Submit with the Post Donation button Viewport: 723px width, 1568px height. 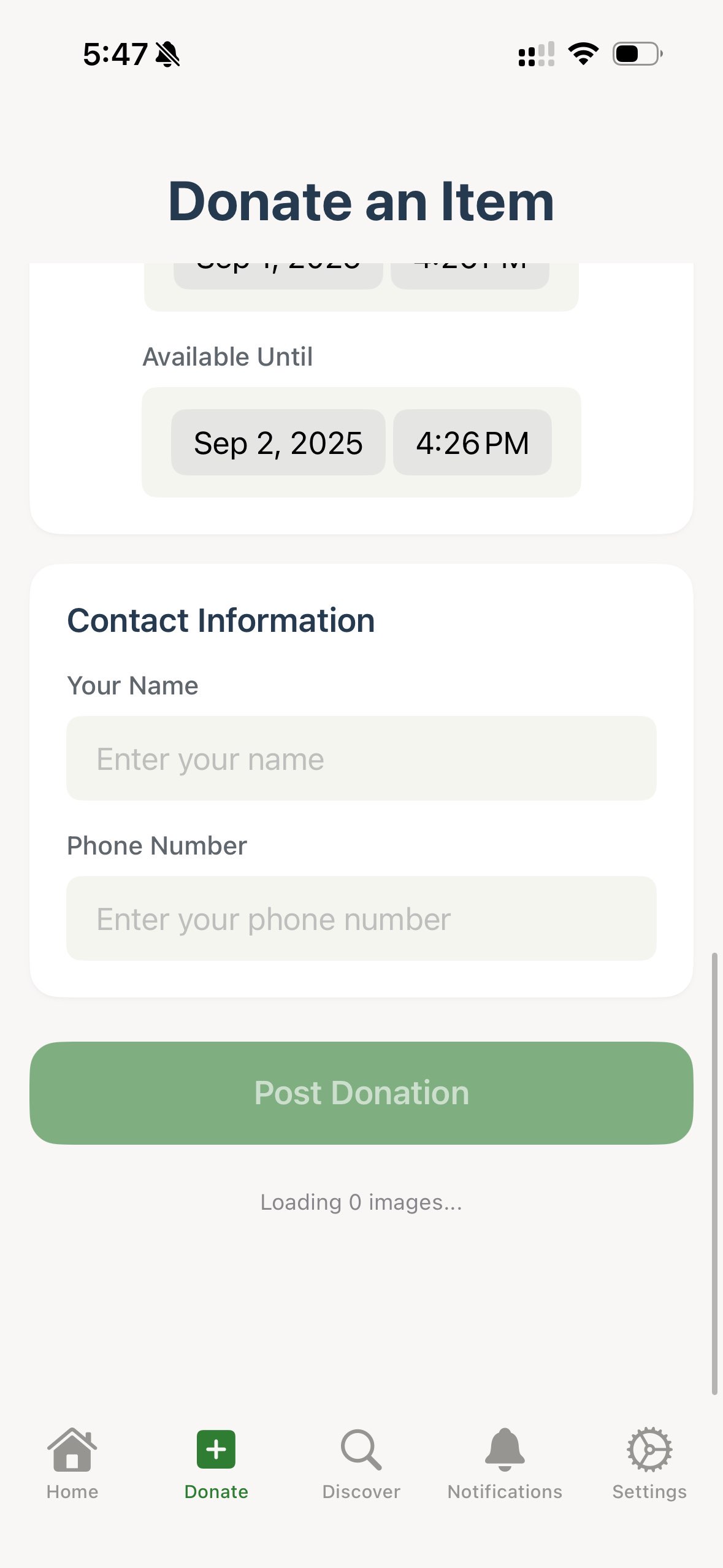tap(361, 1093)
